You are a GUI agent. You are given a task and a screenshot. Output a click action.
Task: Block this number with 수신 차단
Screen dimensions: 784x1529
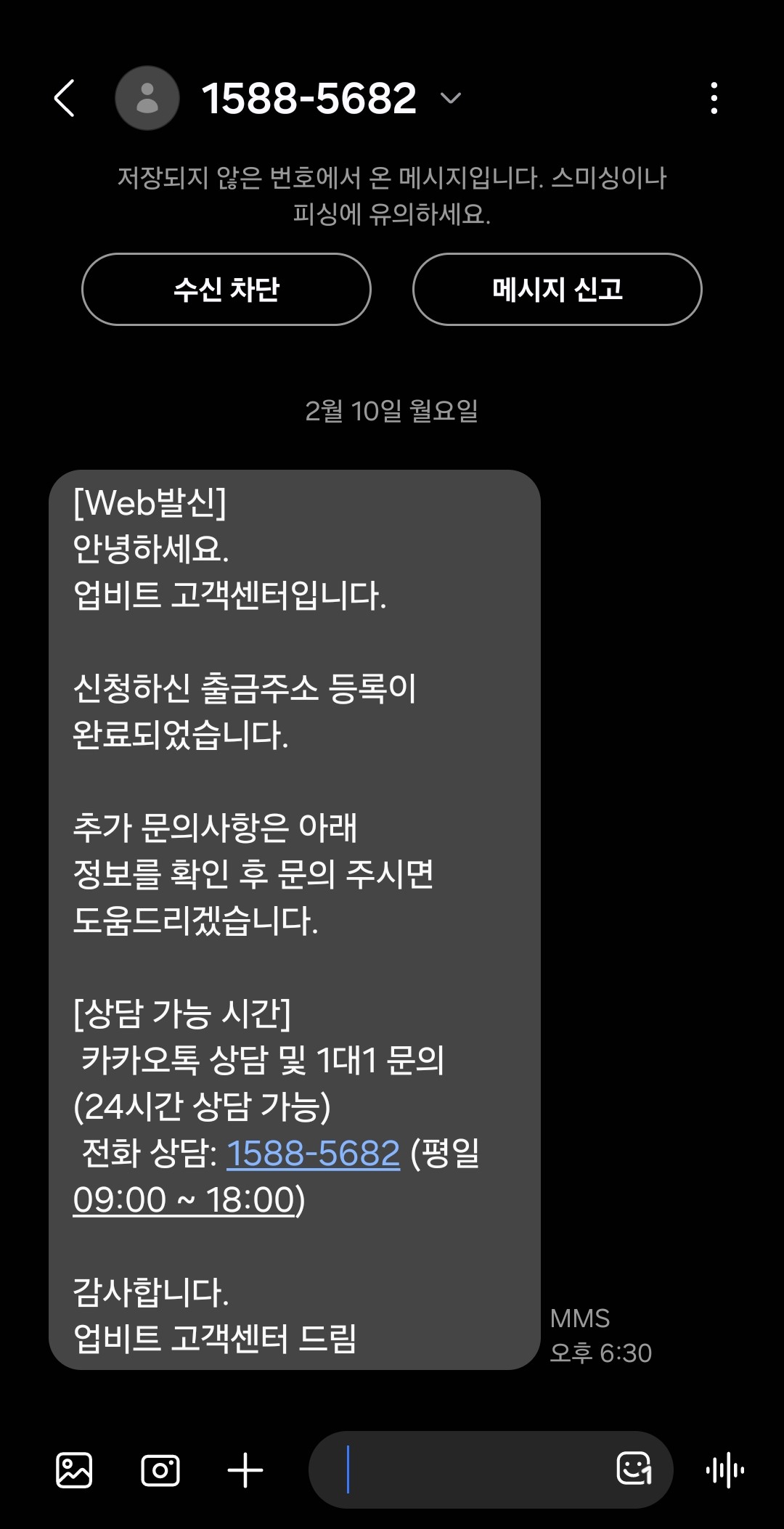click(226, 289)
